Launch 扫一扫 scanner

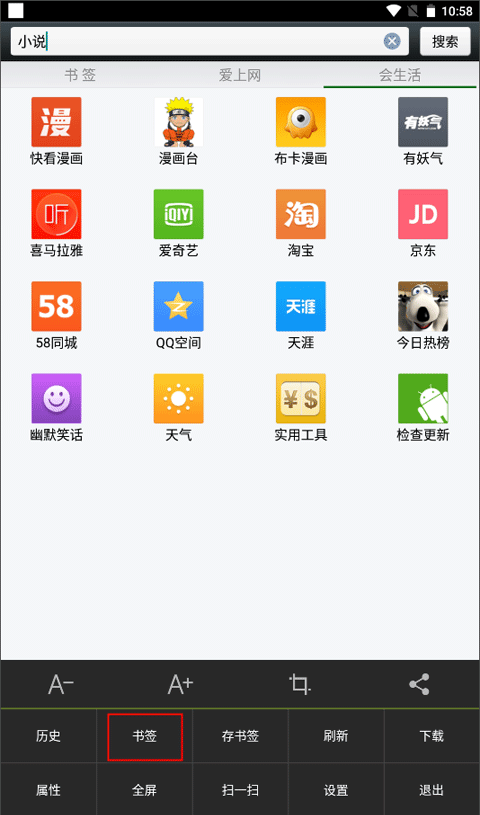[240, 790]
